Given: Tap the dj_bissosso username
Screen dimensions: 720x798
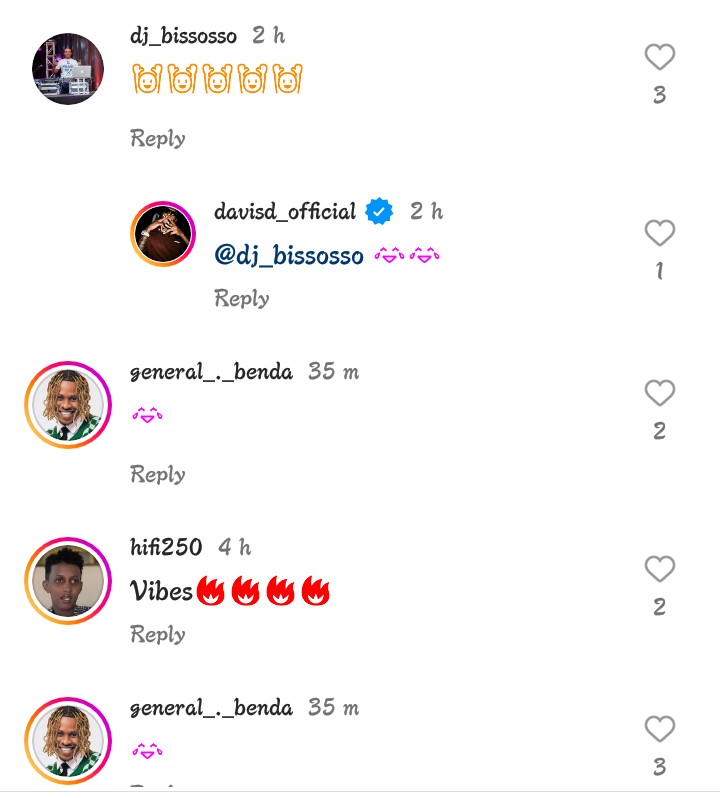Looking at the screenshot, I should [184, 36].
